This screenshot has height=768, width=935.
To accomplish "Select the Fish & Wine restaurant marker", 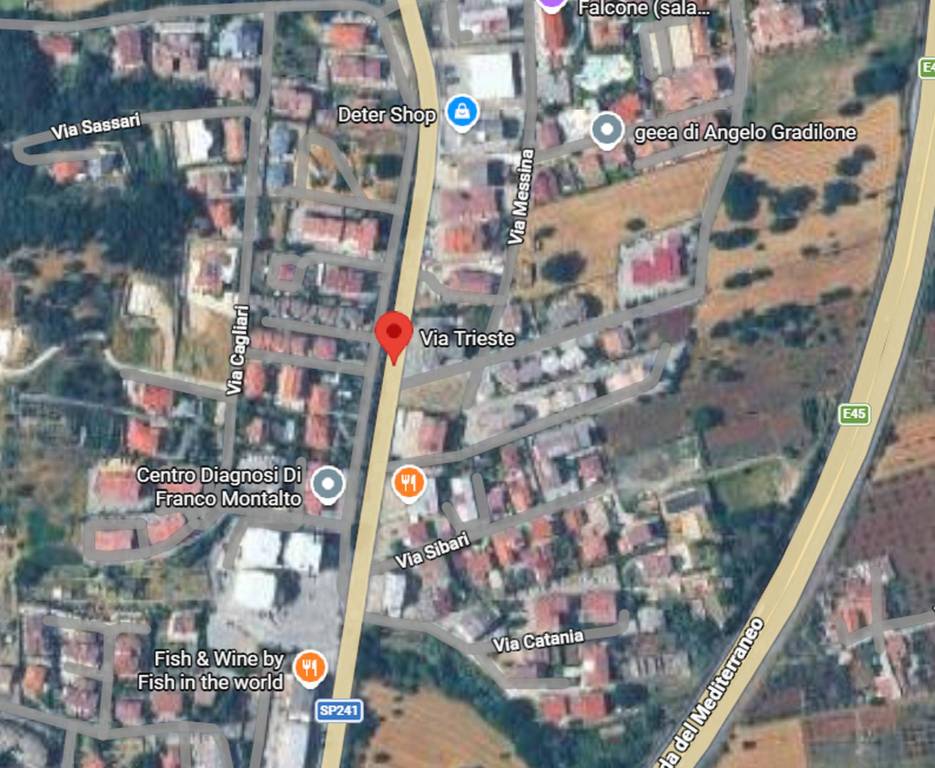I will click(x=311, y=667).
